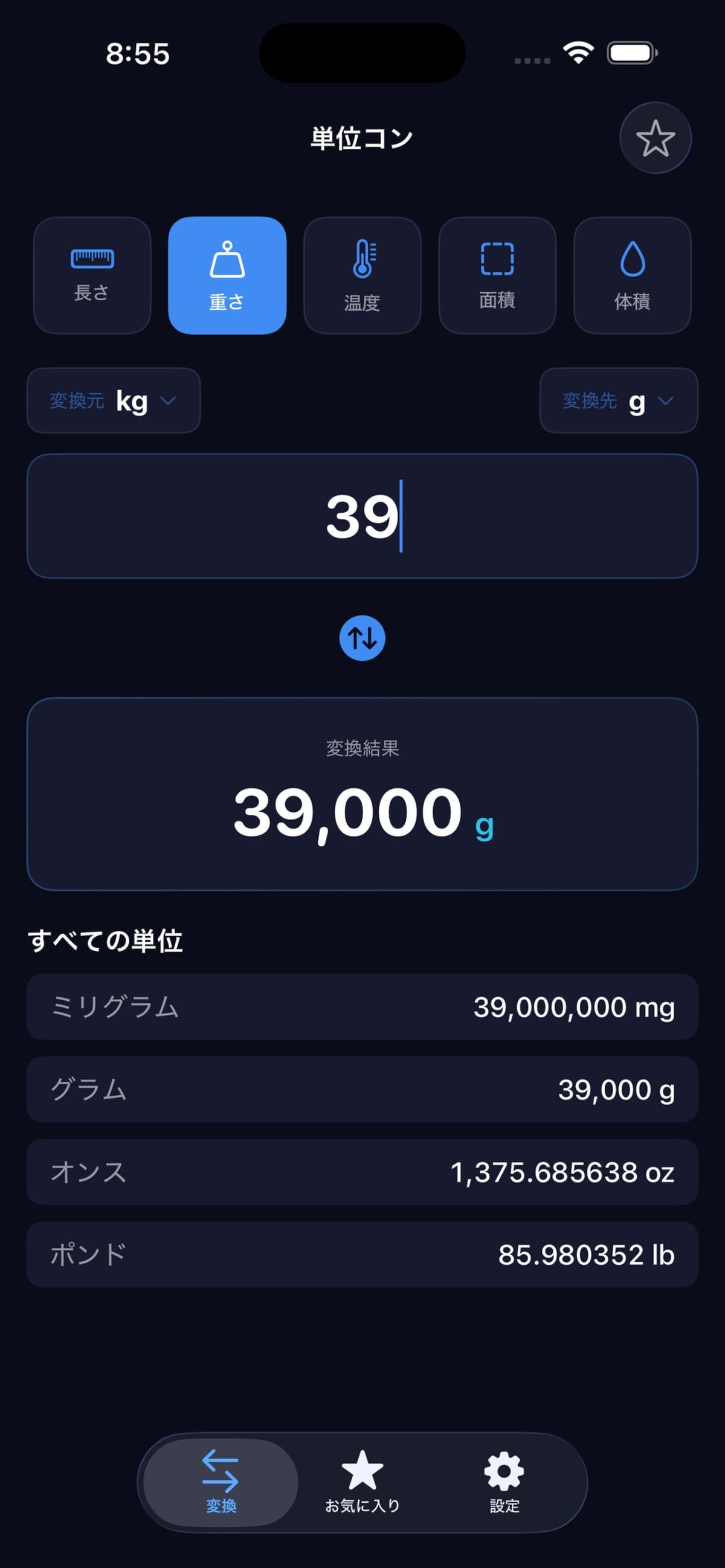Select the オンス row
This screenshot has width=725, height=1568.
(x=362, y=1172)
